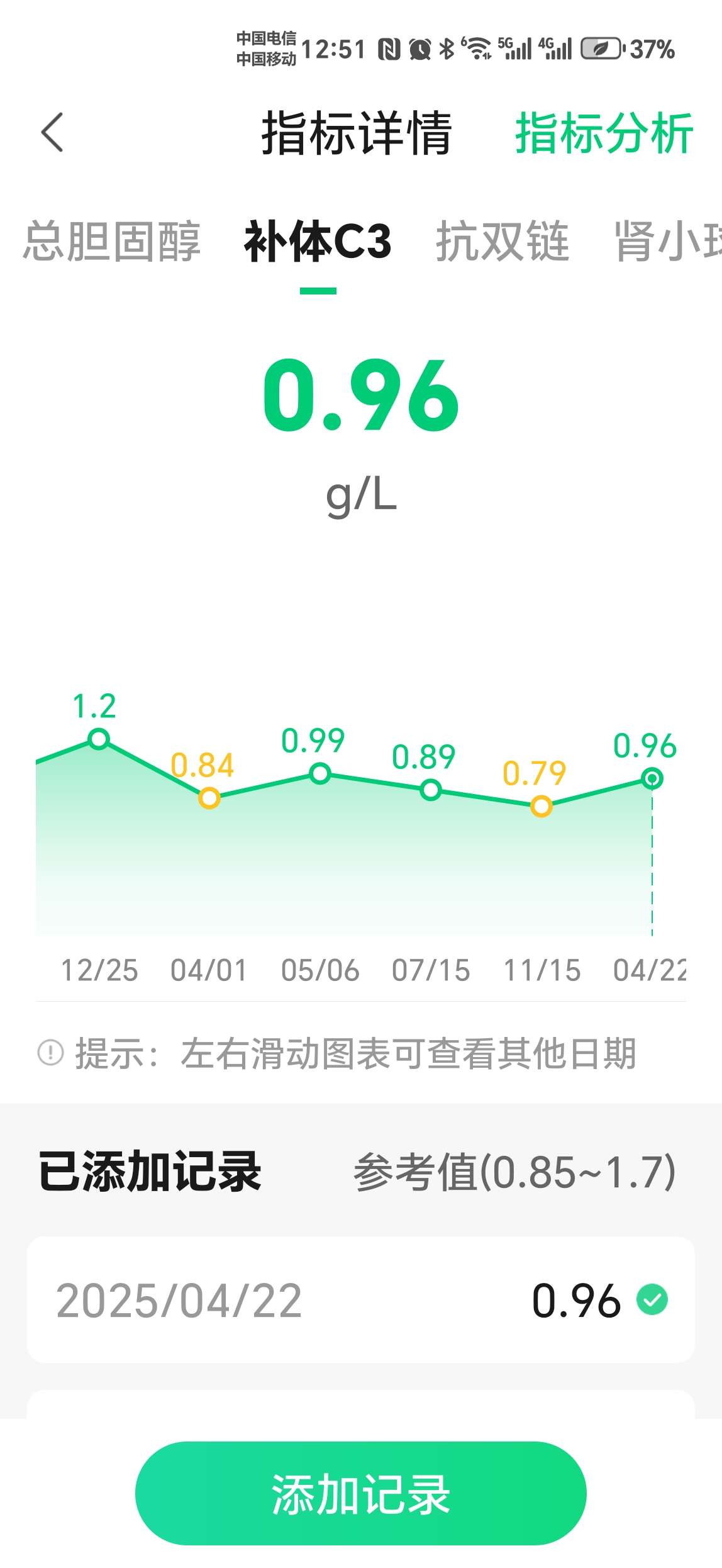Tap the back arrow icon
Viewport: 722px width, 1568px height.
point(53,132)
